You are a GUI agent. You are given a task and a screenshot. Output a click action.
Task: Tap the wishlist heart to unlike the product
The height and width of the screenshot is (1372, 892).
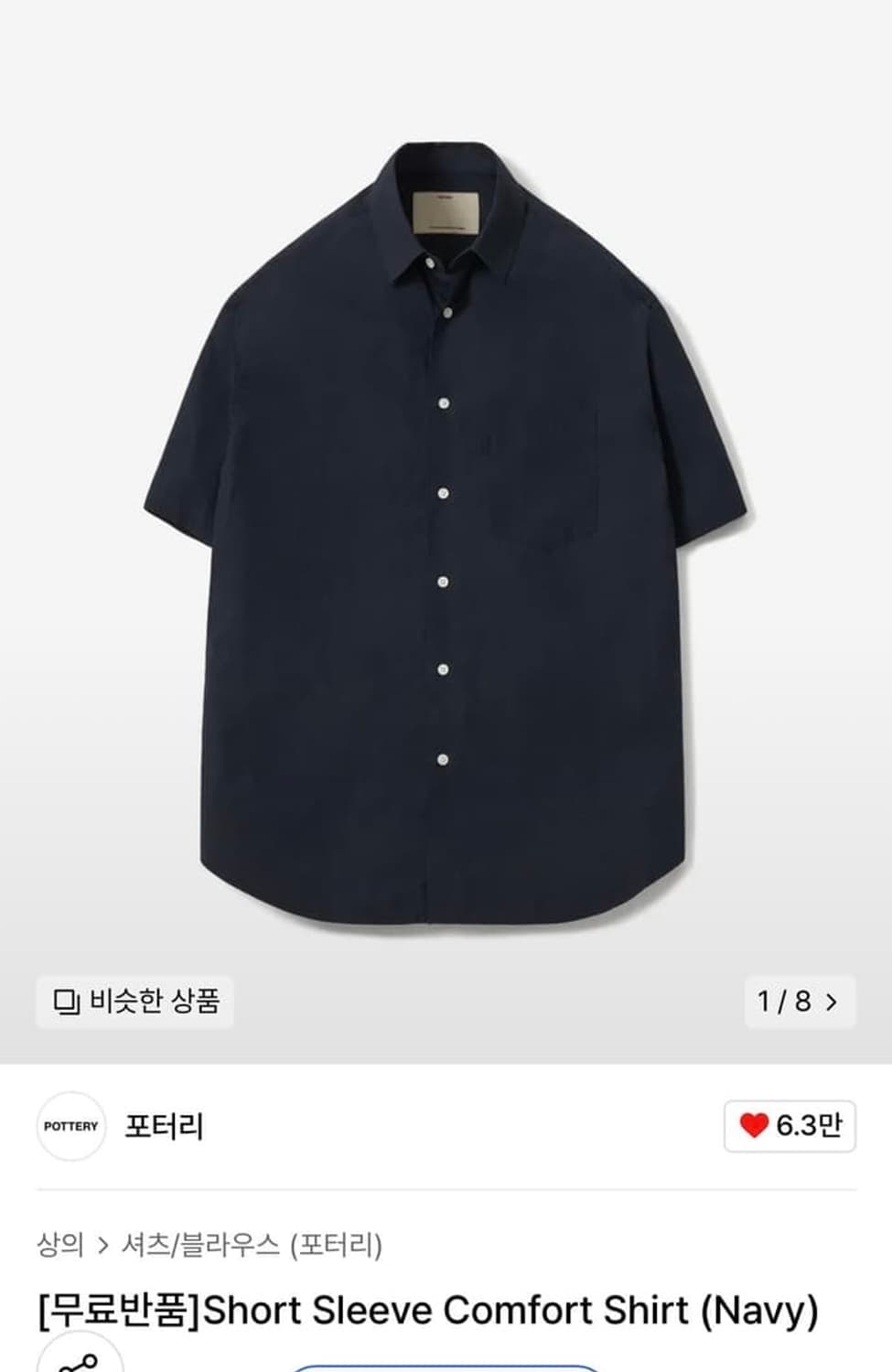753,1126
